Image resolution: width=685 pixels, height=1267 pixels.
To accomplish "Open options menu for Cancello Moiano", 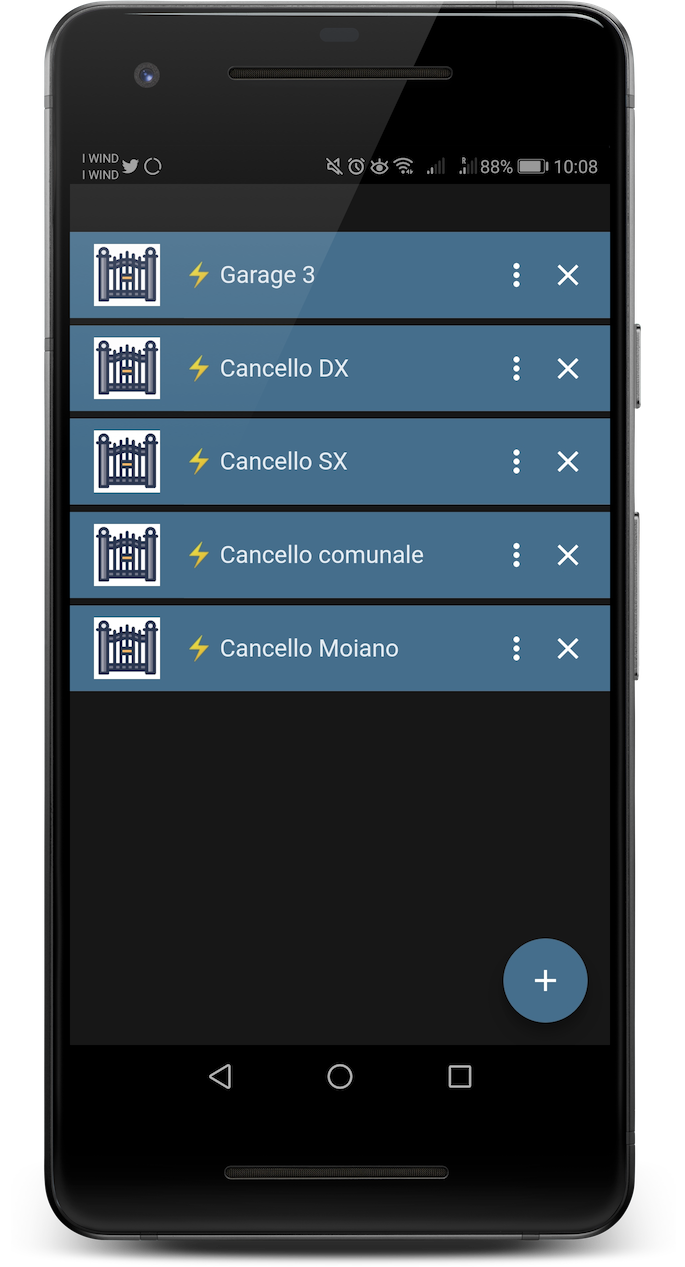I will [516, 648].
